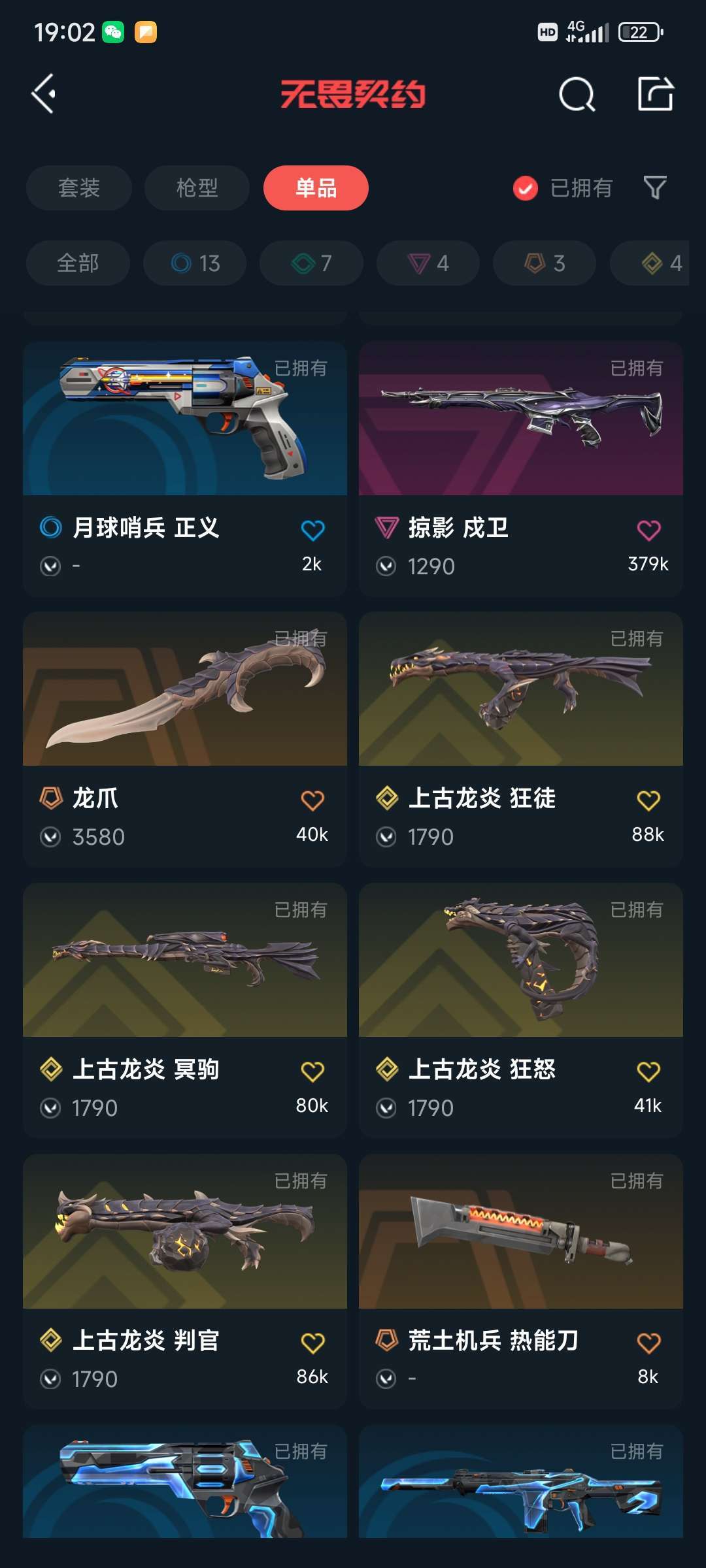Open the 上古龙炎 狂怒 card
Image resolution: width=706 pixels, height=1568 pixels.
pyautogui.click(x=521, y=1011)
